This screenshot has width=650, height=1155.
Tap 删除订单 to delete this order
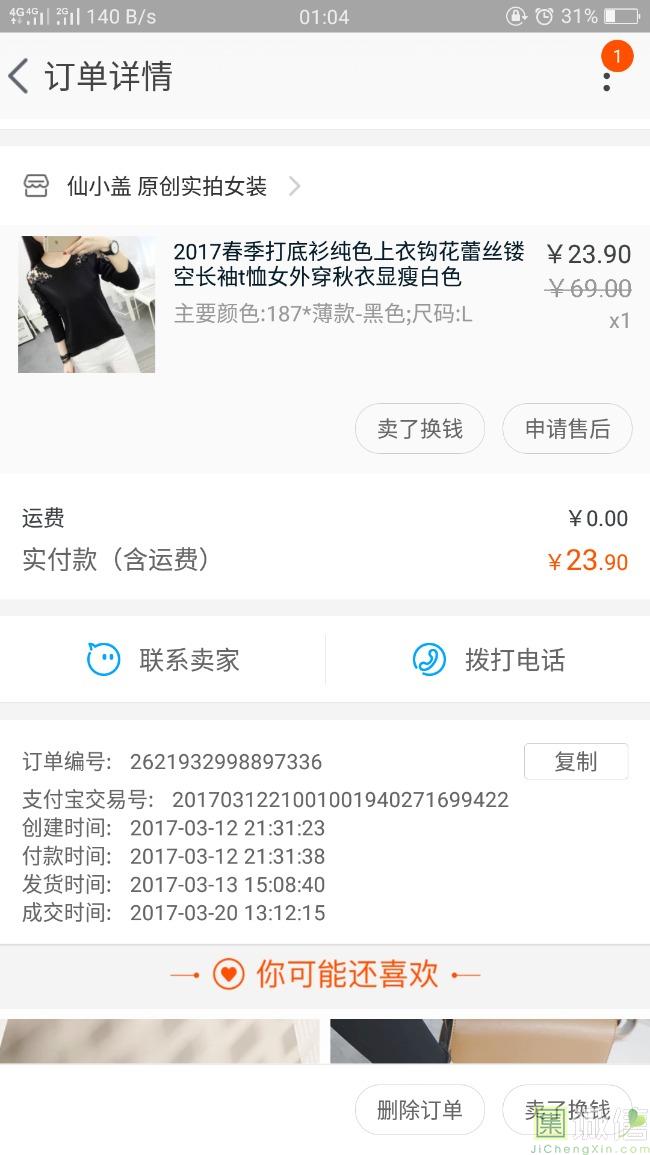(x=420, y=1110)
